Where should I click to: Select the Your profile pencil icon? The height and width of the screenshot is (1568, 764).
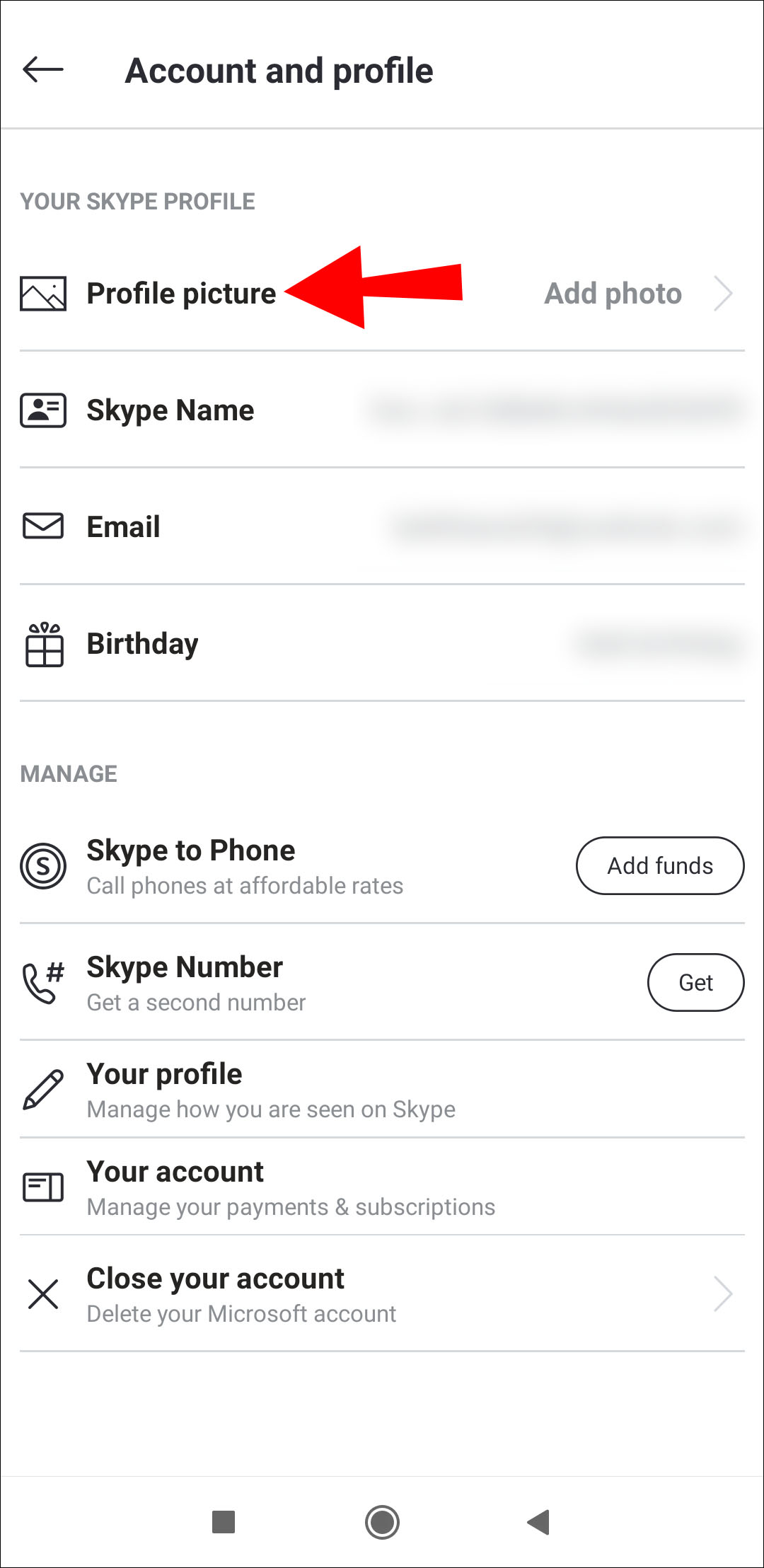[x=41, y=1089]
